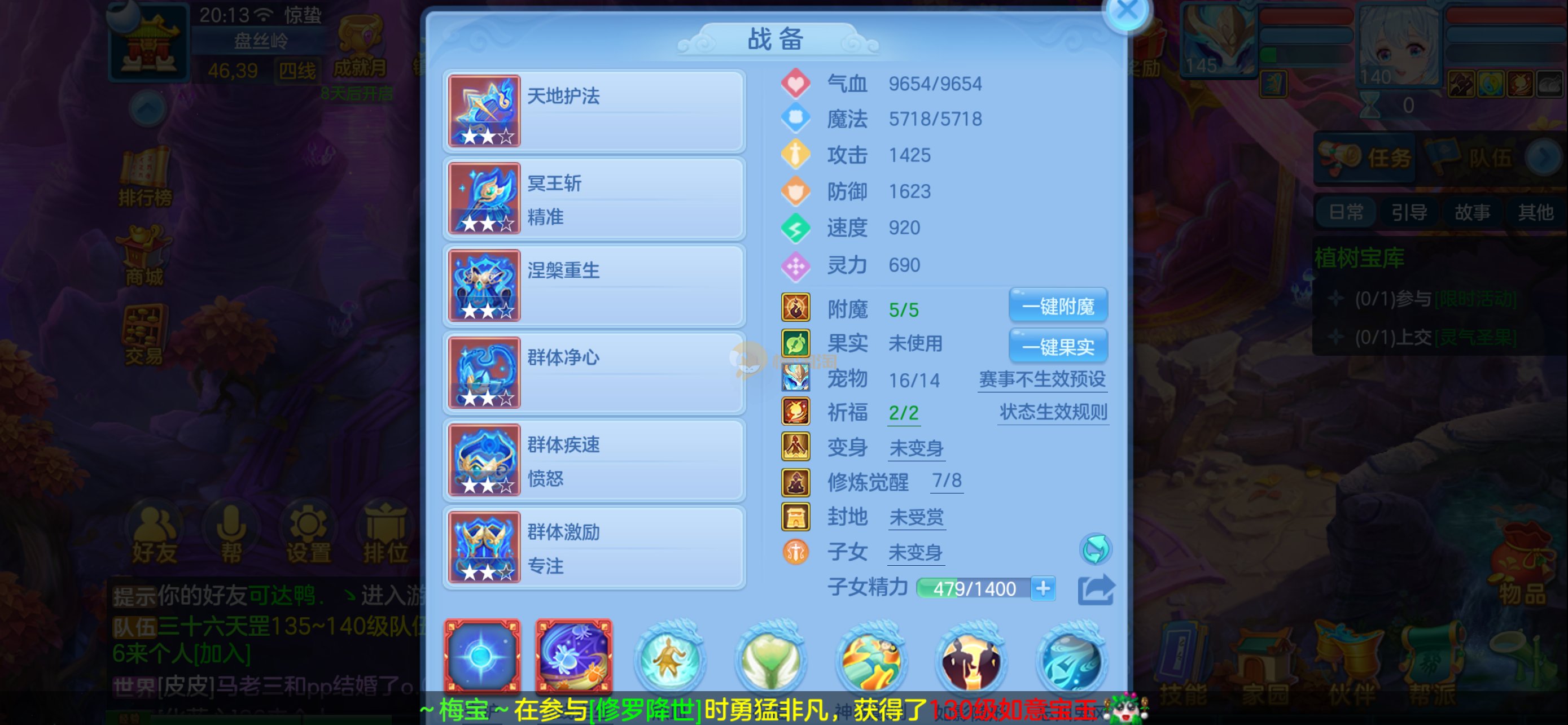This screenshot has height=725, width=1568.
Task: Tap the 一键果实 button
Action: coord(1058,346)
